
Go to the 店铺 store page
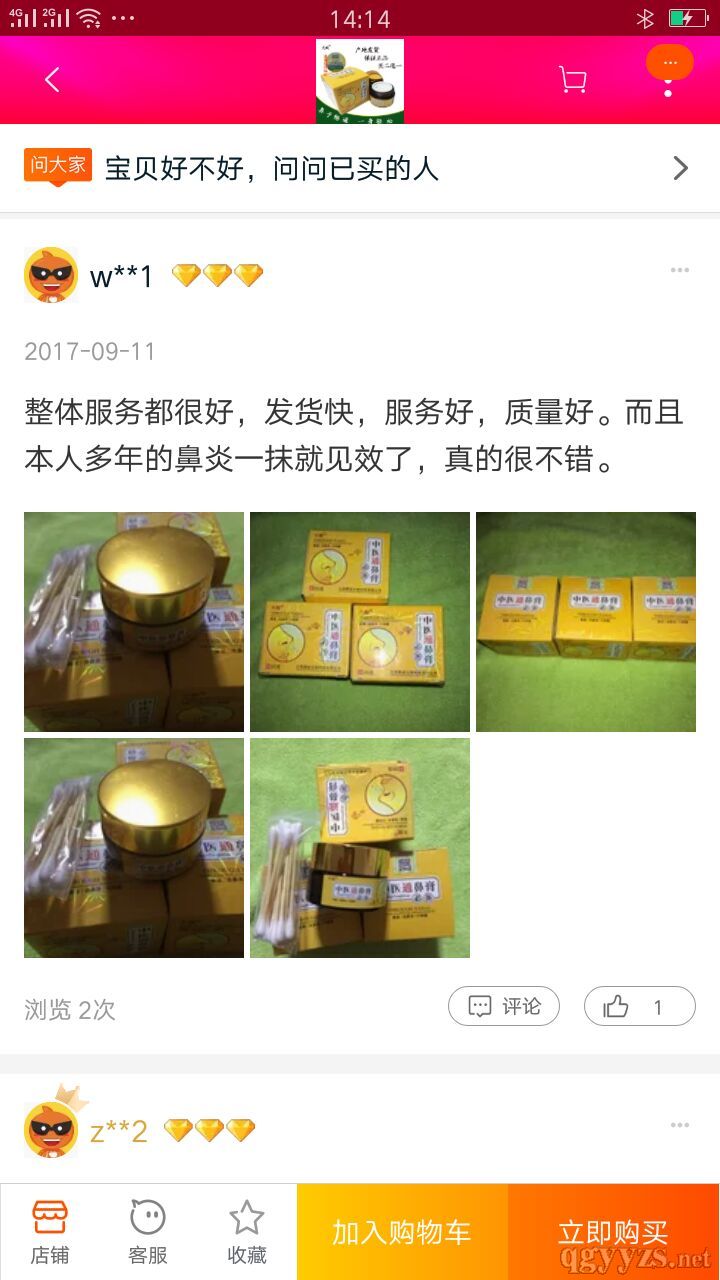click(x=50, y=1232)
